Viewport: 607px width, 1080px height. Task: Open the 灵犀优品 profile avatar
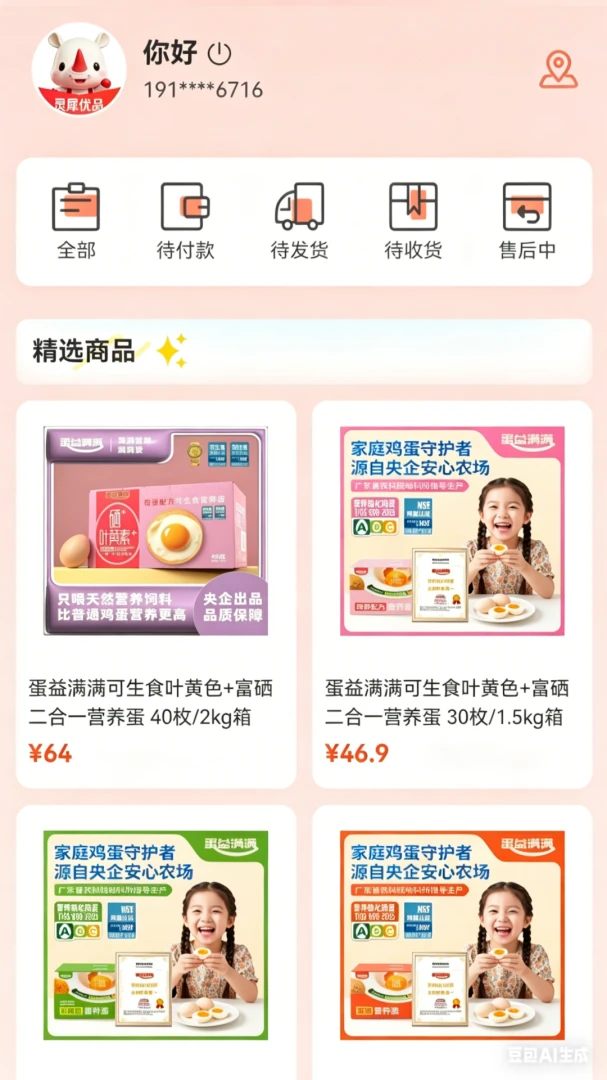click(79, 70)
